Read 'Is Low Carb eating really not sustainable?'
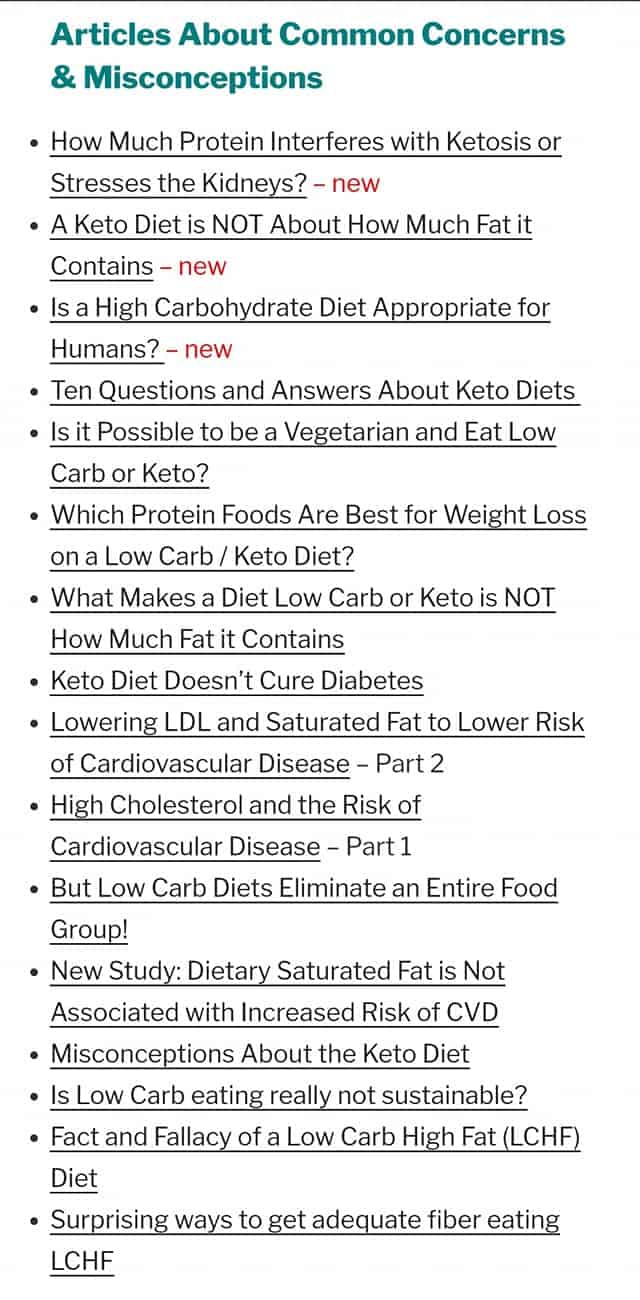This screenshot has height=1300, width=640. click(x=289, y=1096)
